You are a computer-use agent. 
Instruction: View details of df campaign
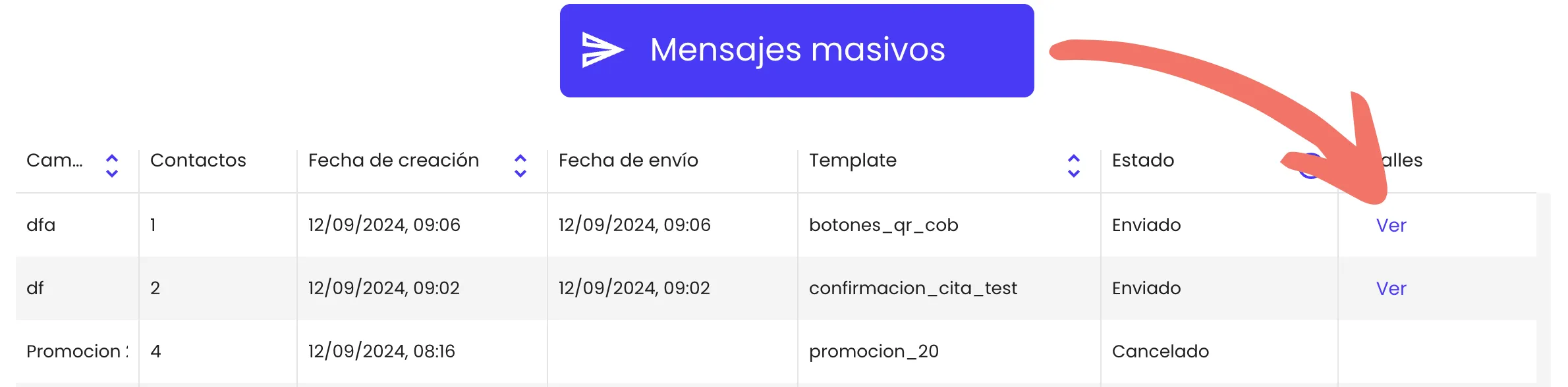tap(1390, 289)
